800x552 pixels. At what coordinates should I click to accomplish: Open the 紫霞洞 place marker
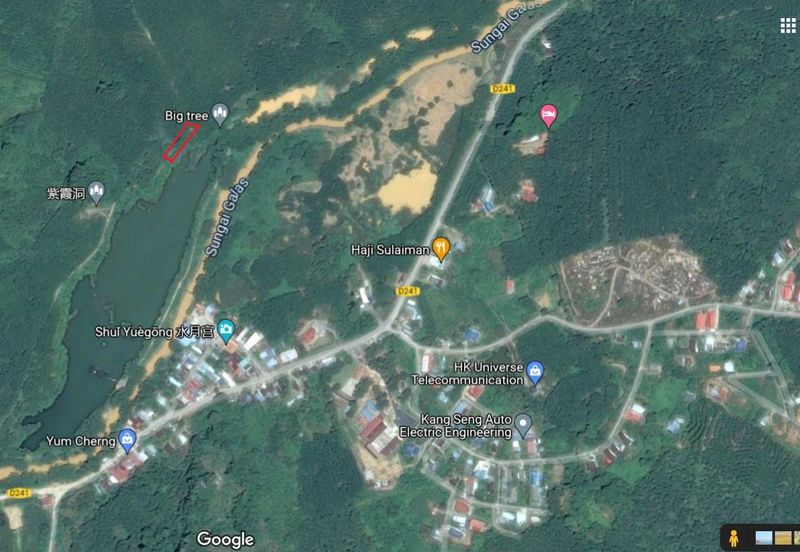coord(97,190)
